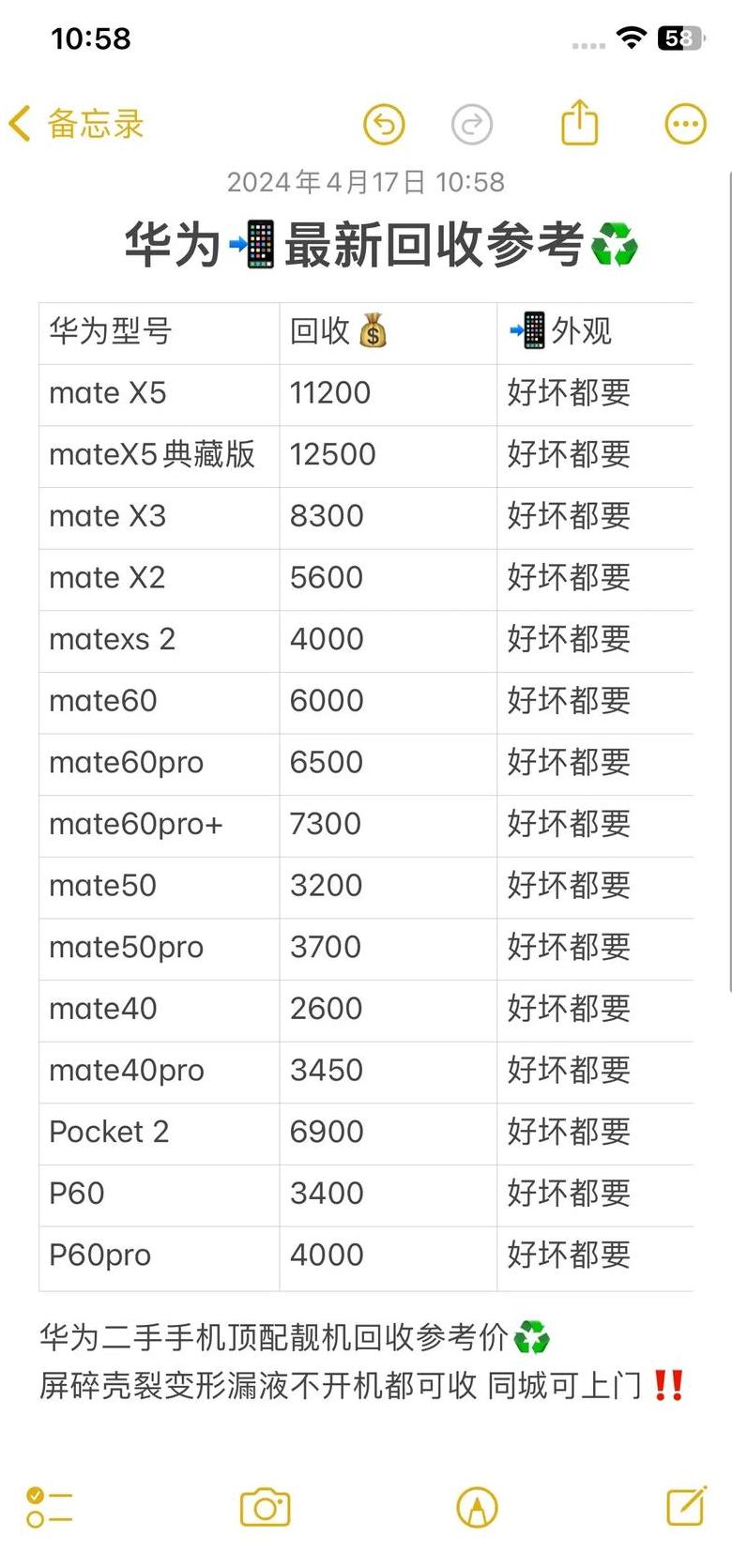Add a checklist to the note
This screenshot has height=1568, width=732.
pyautogui.click(x=50, y=1507)
